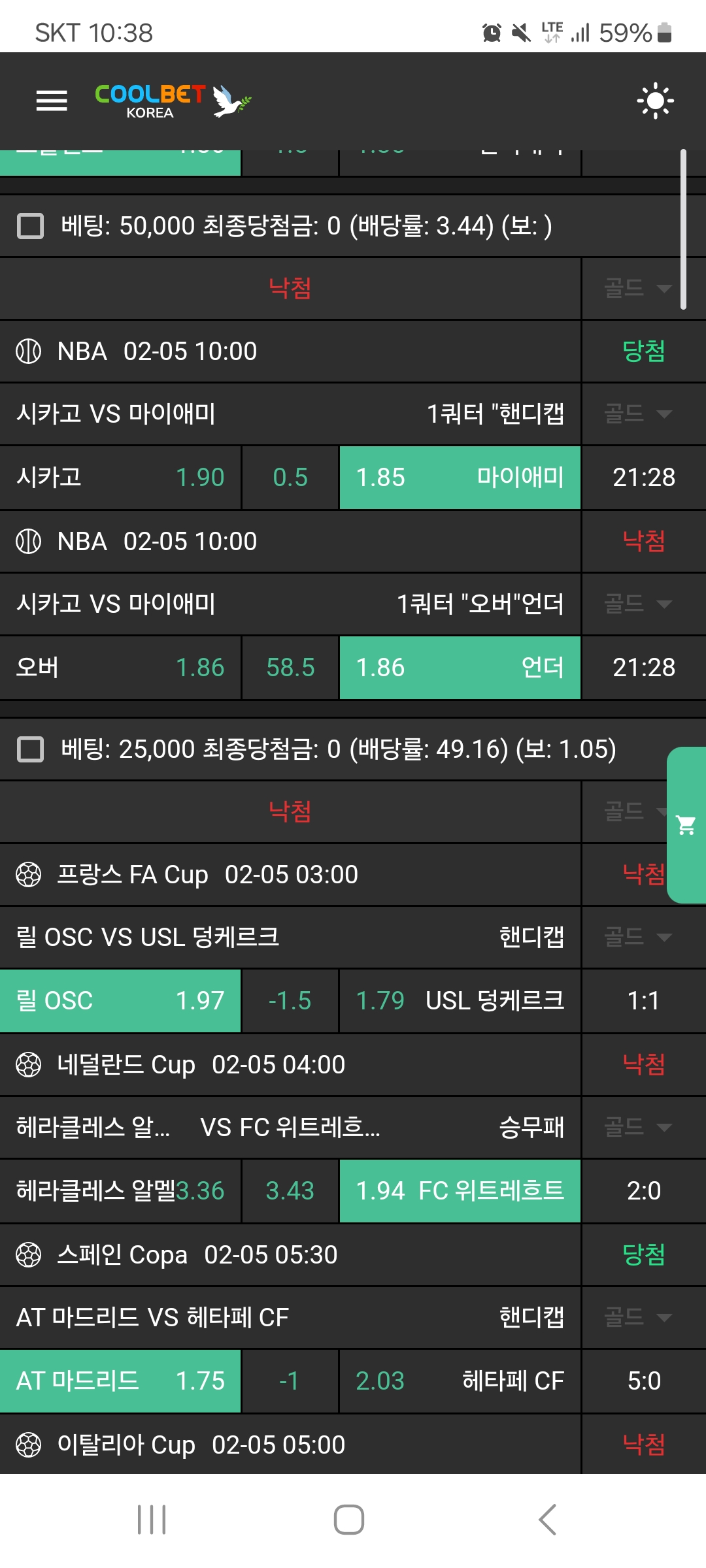Expand the 골드 dropdown for 릴 OSC match

637,937
